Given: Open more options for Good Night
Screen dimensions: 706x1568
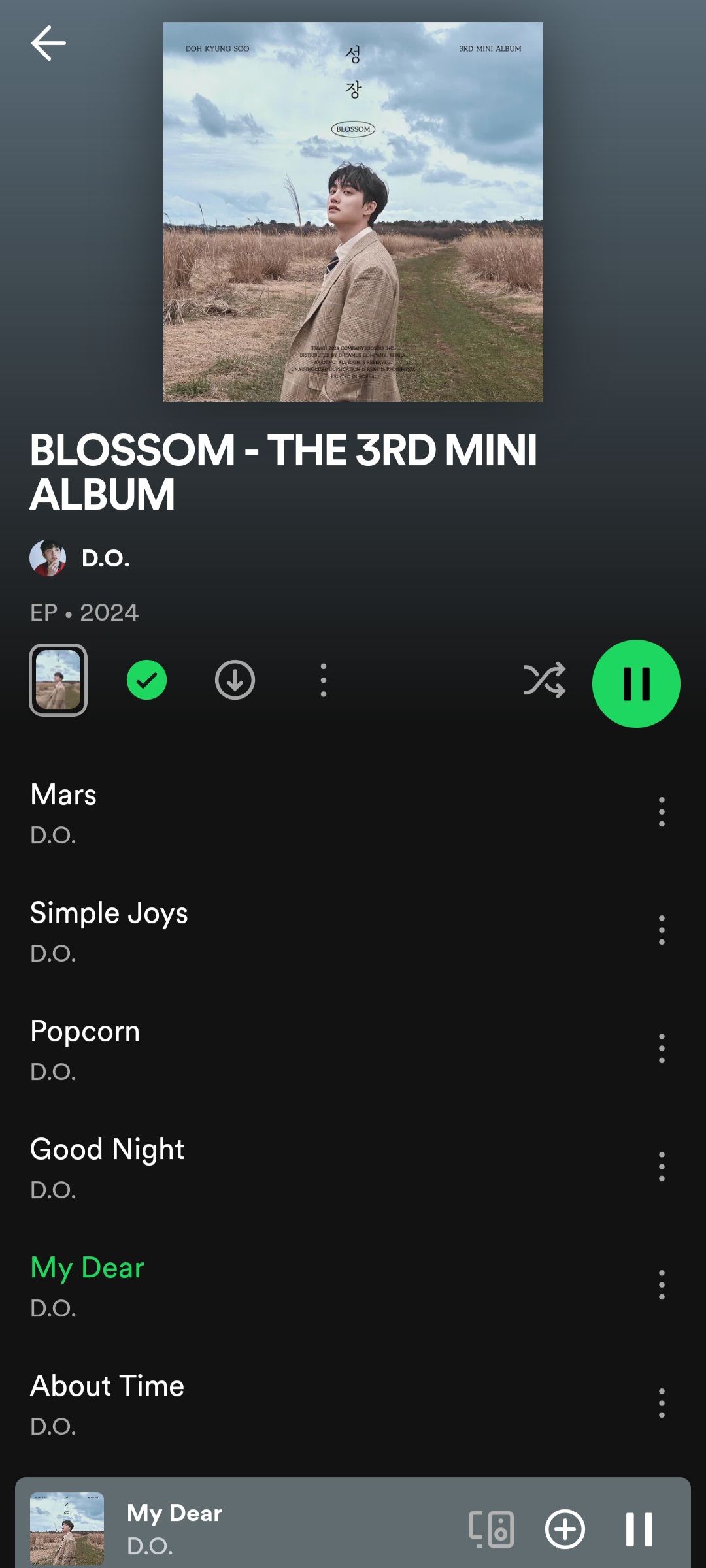Looking at the screenshot, I should [x=662, y=1166].
